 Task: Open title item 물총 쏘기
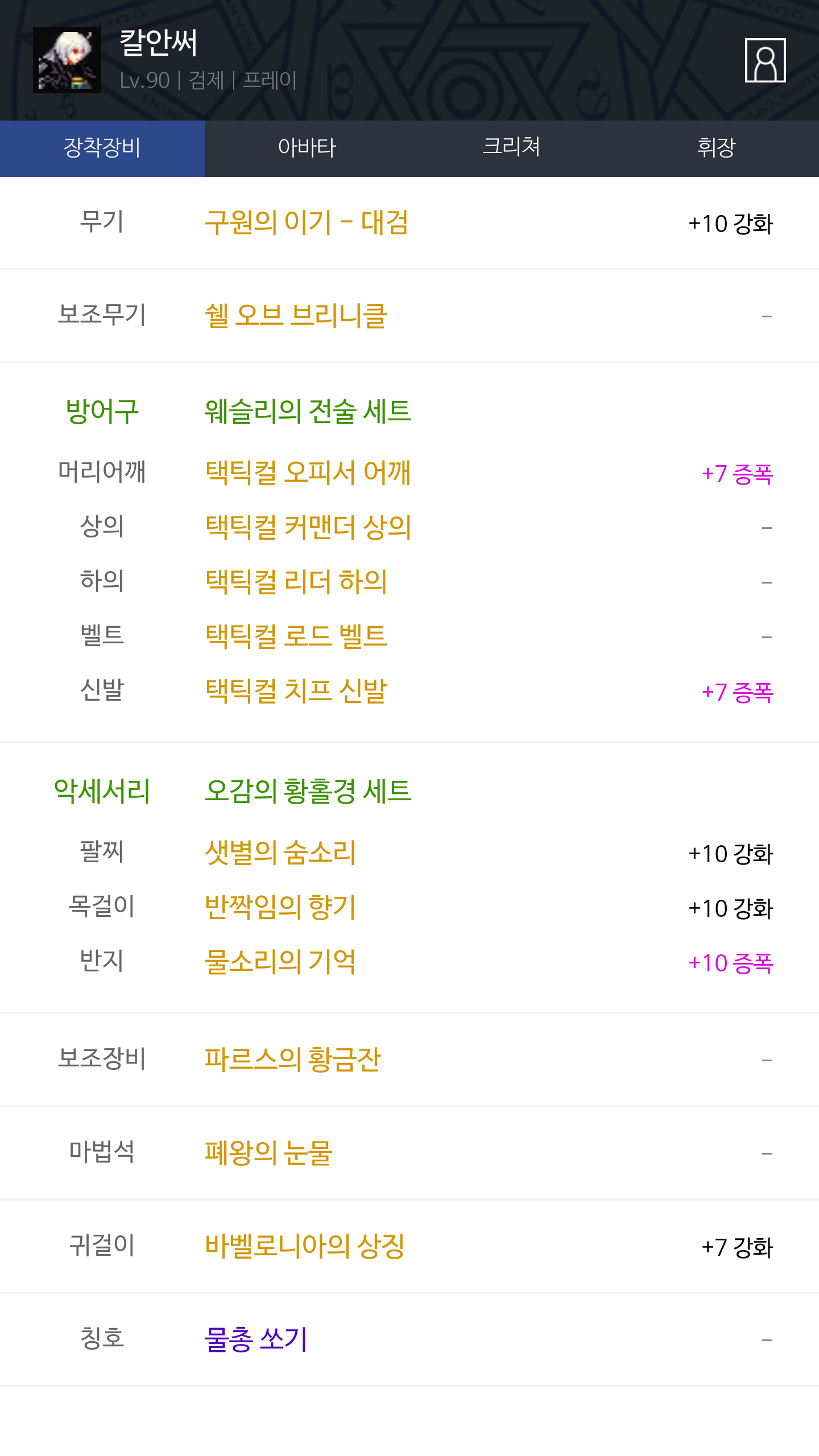(x=256, y=1339)
